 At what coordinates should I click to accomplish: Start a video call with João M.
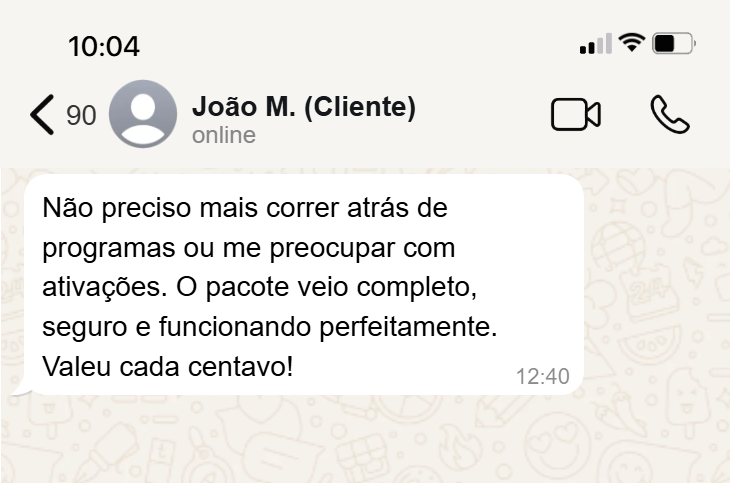click(576, 115)
